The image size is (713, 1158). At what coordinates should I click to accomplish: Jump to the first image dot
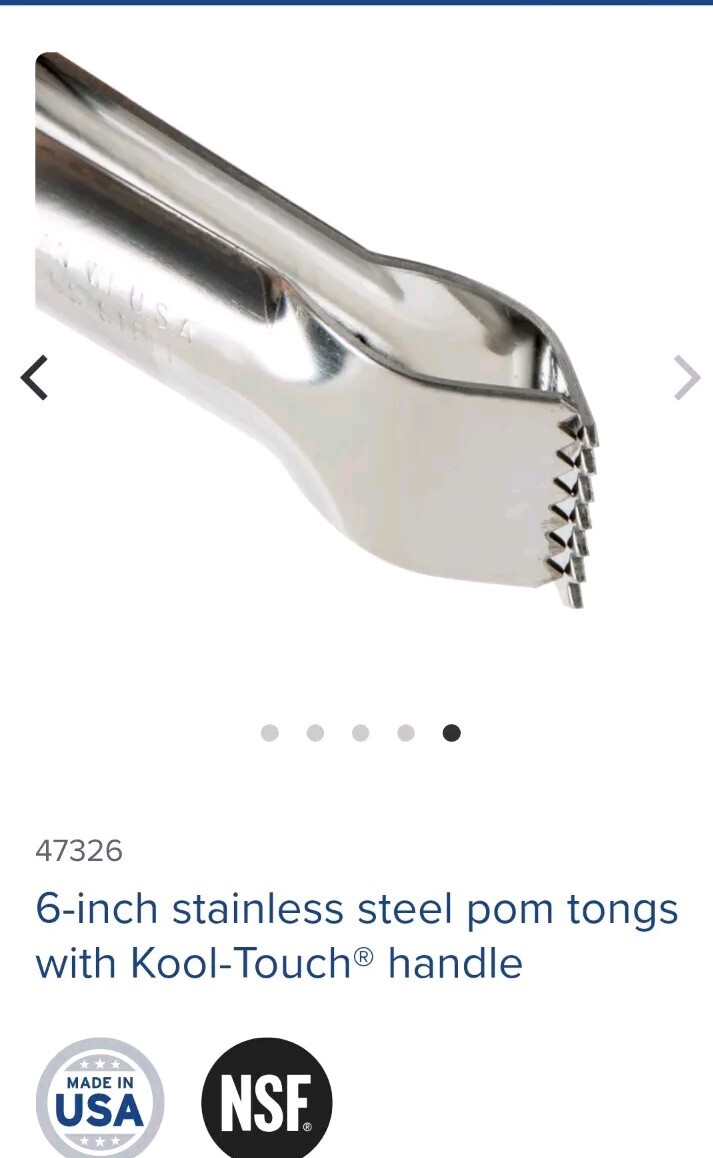click(269, 733)
